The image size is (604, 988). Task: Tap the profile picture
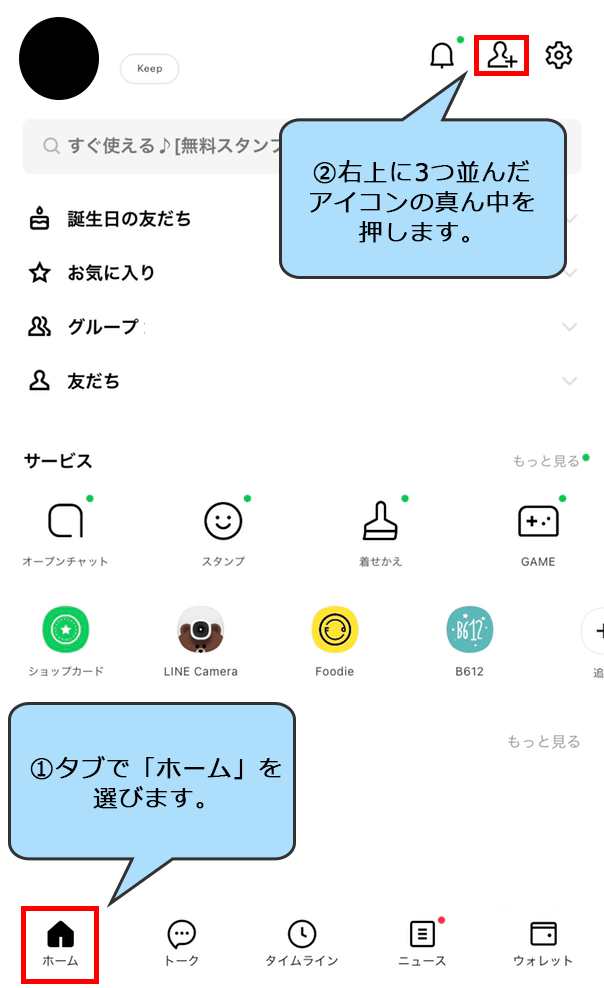pyautogui.click(x=59, y=59)
